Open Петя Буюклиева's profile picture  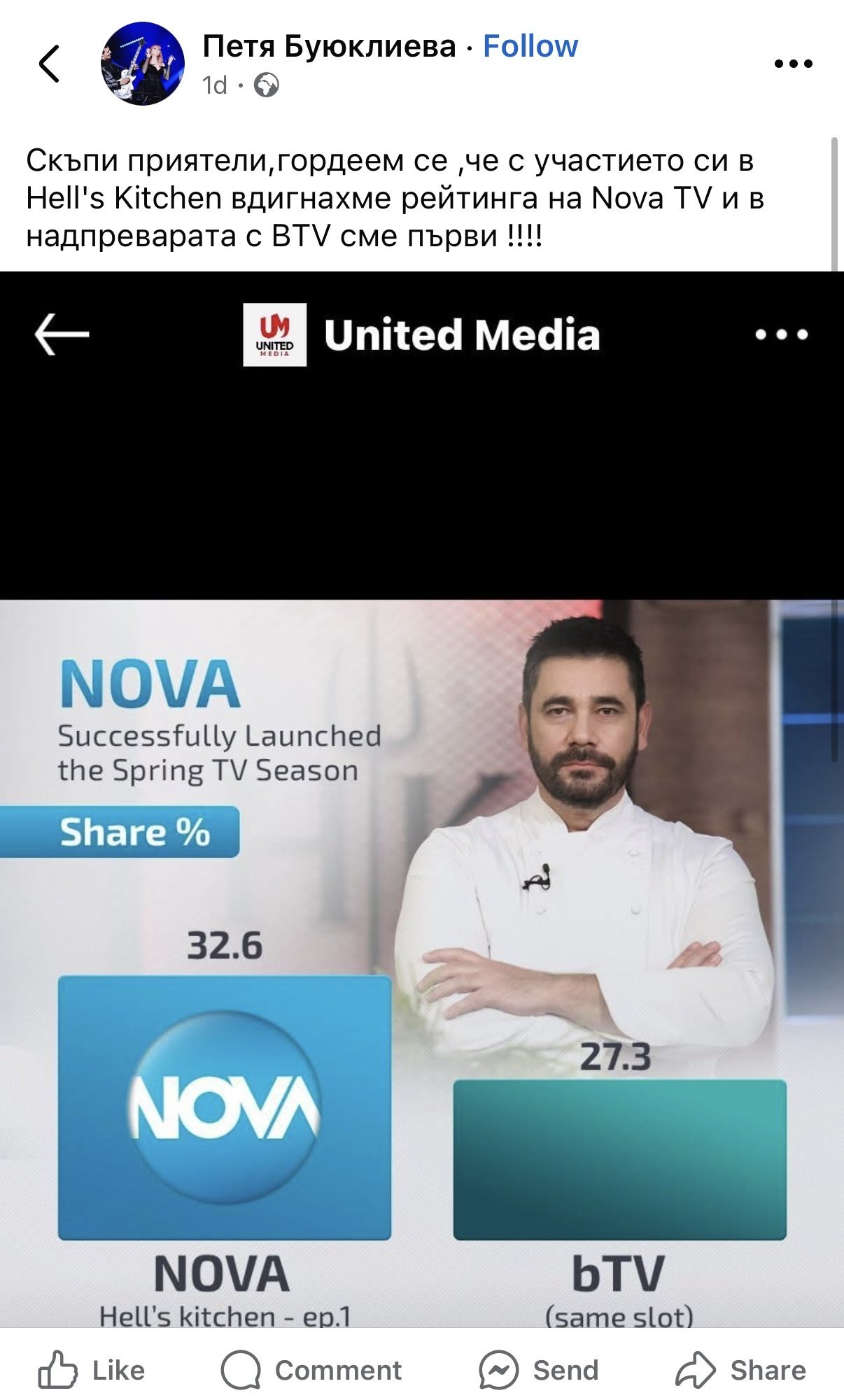point(143,64)
